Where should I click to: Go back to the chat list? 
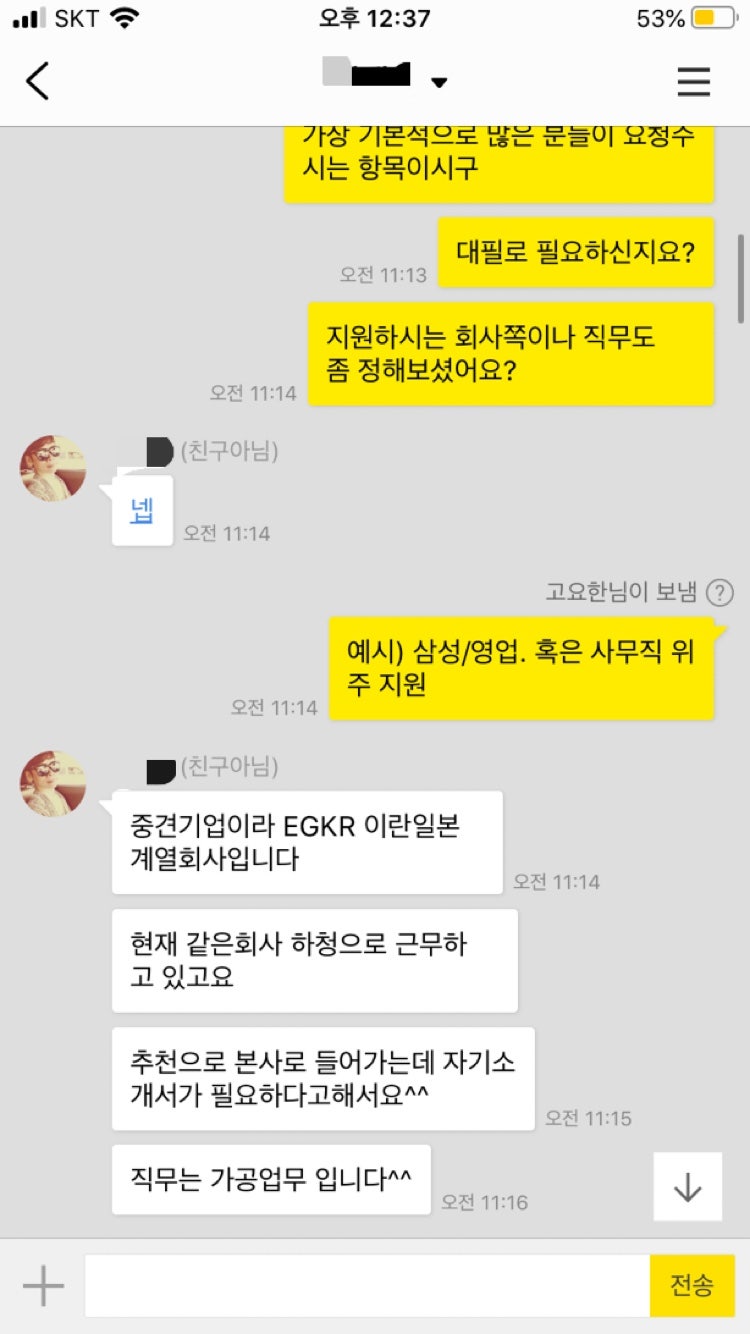tap(38, 82)
